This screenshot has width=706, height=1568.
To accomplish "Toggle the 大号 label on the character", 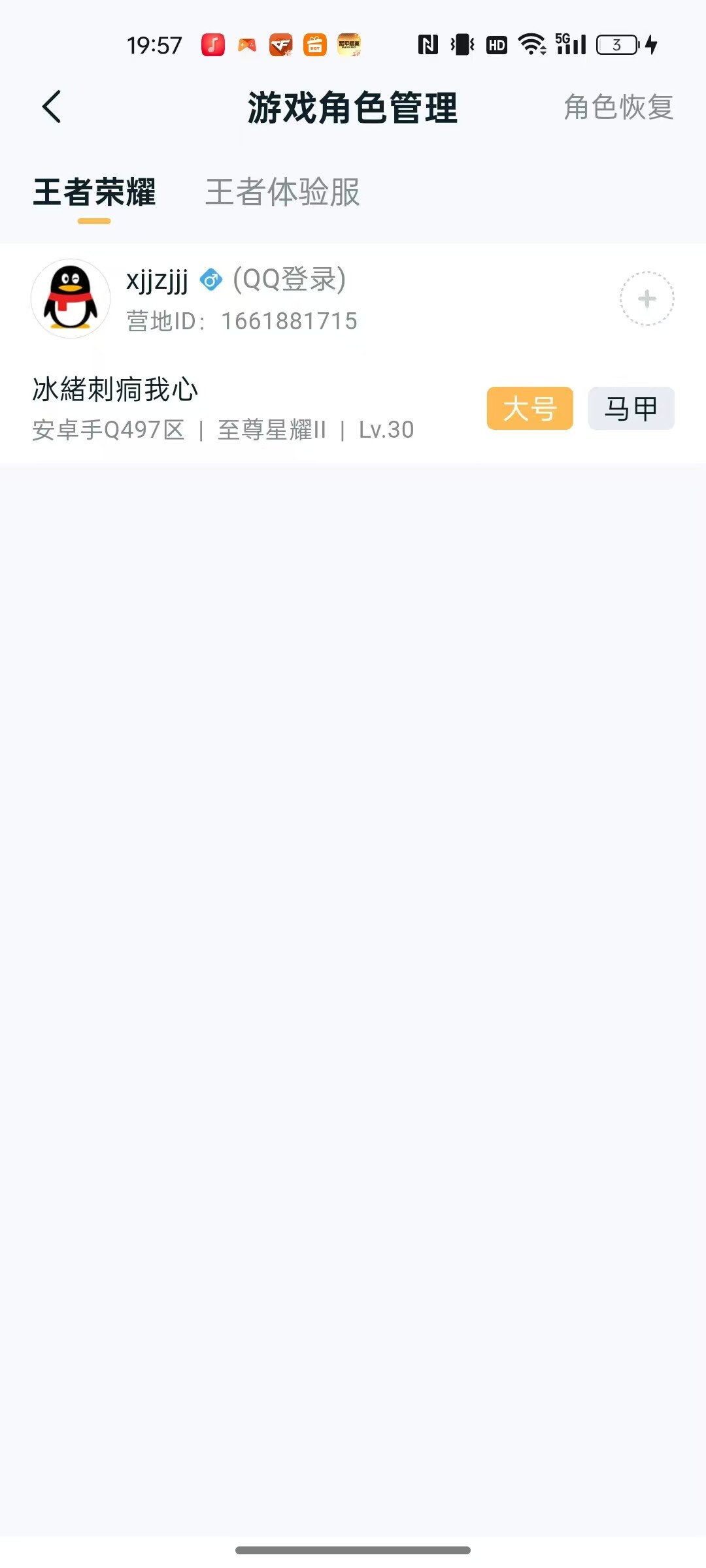I will (x=529, y=408).
